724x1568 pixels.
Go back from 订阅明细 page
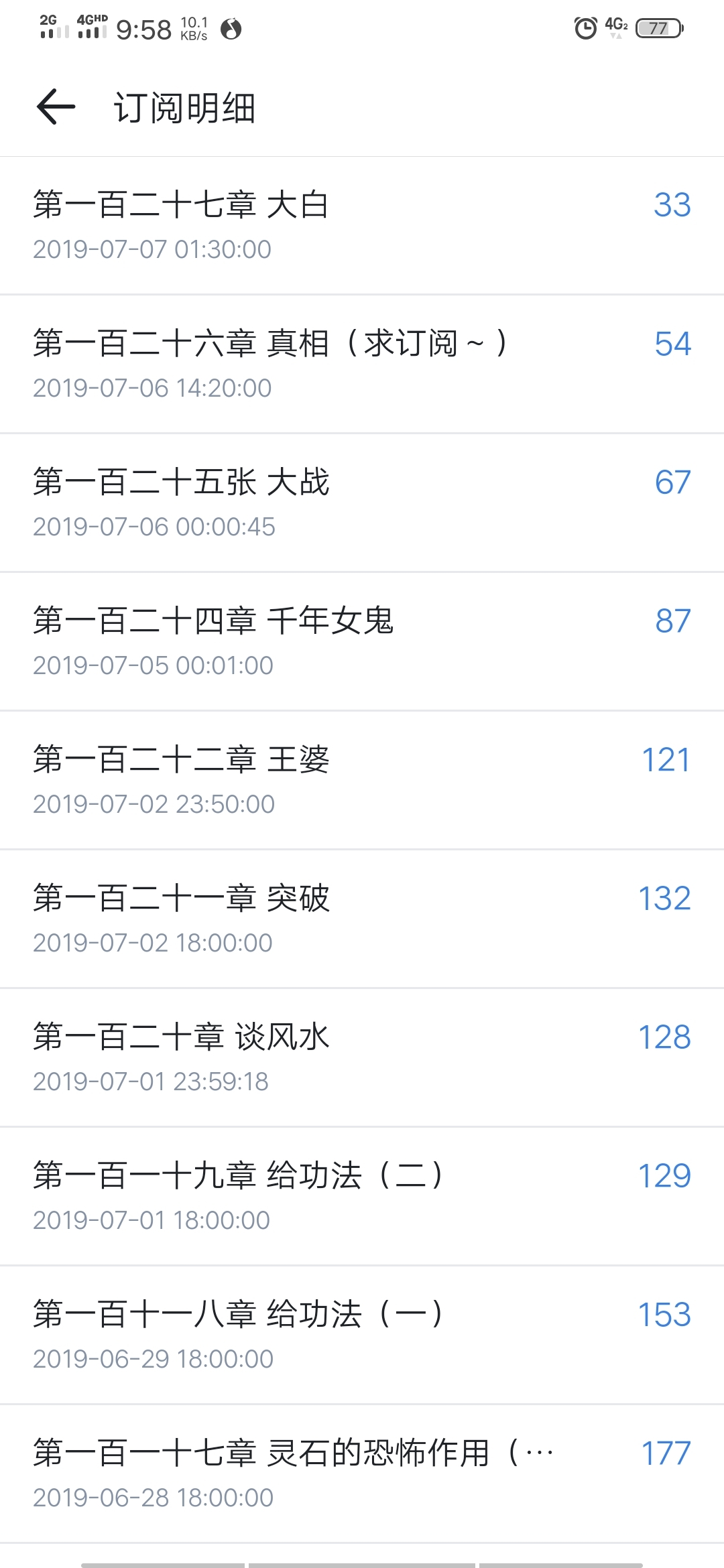(x=56, y=107)
